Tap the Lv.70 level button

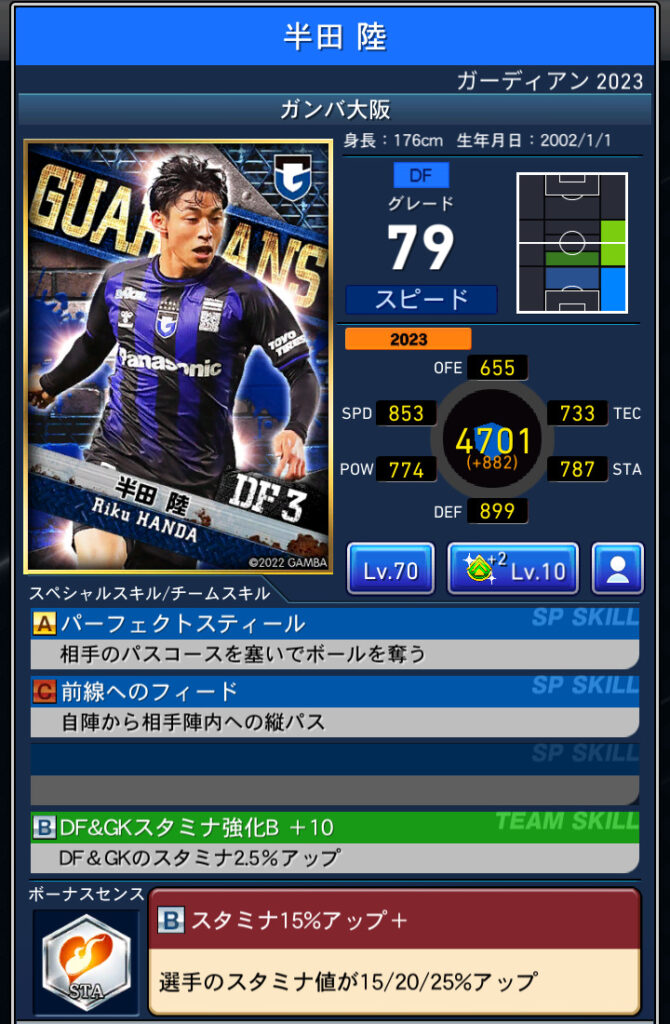click(390, 570)
